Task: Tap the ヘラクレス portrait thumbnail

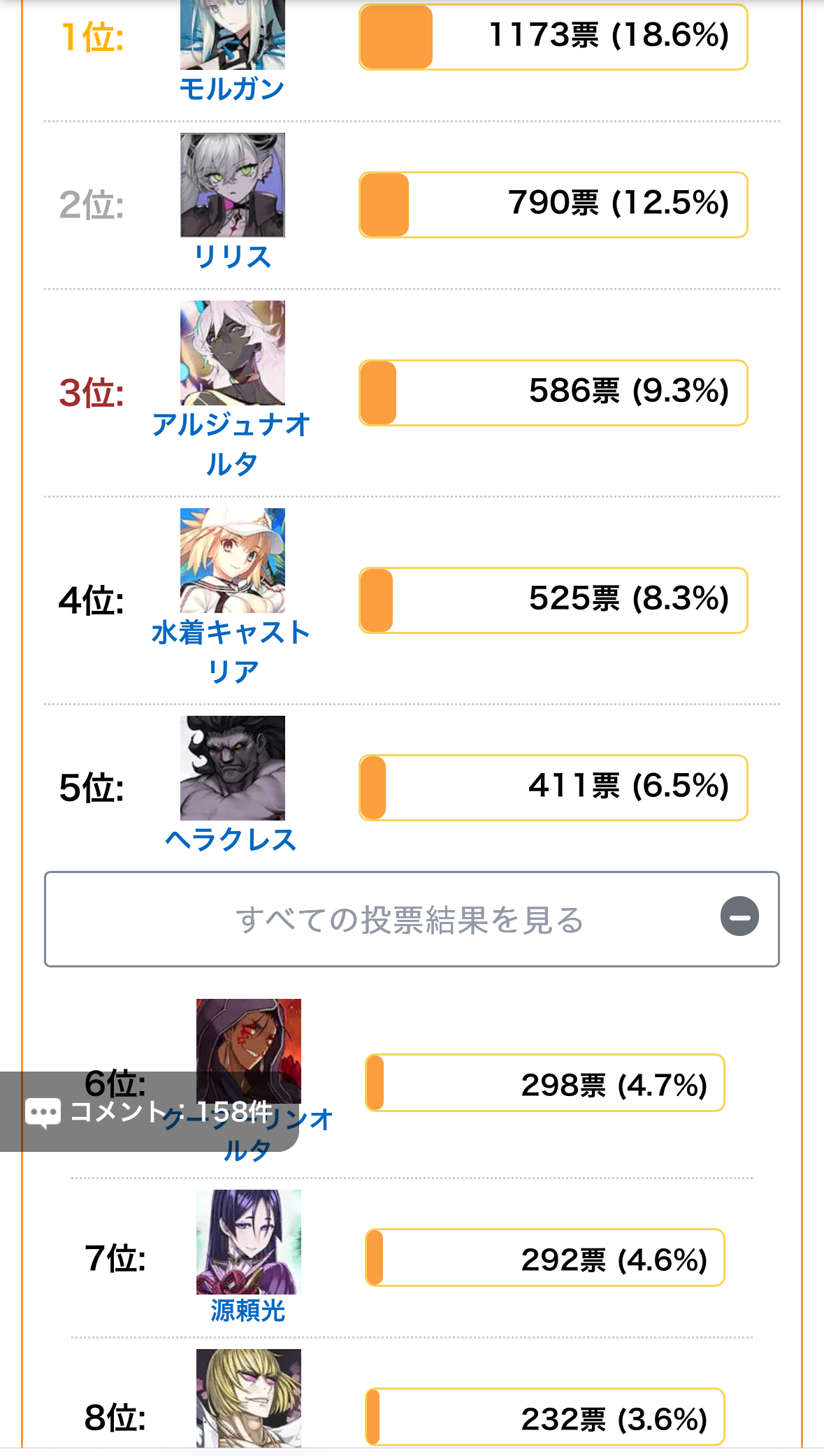Action: [233, 768]
